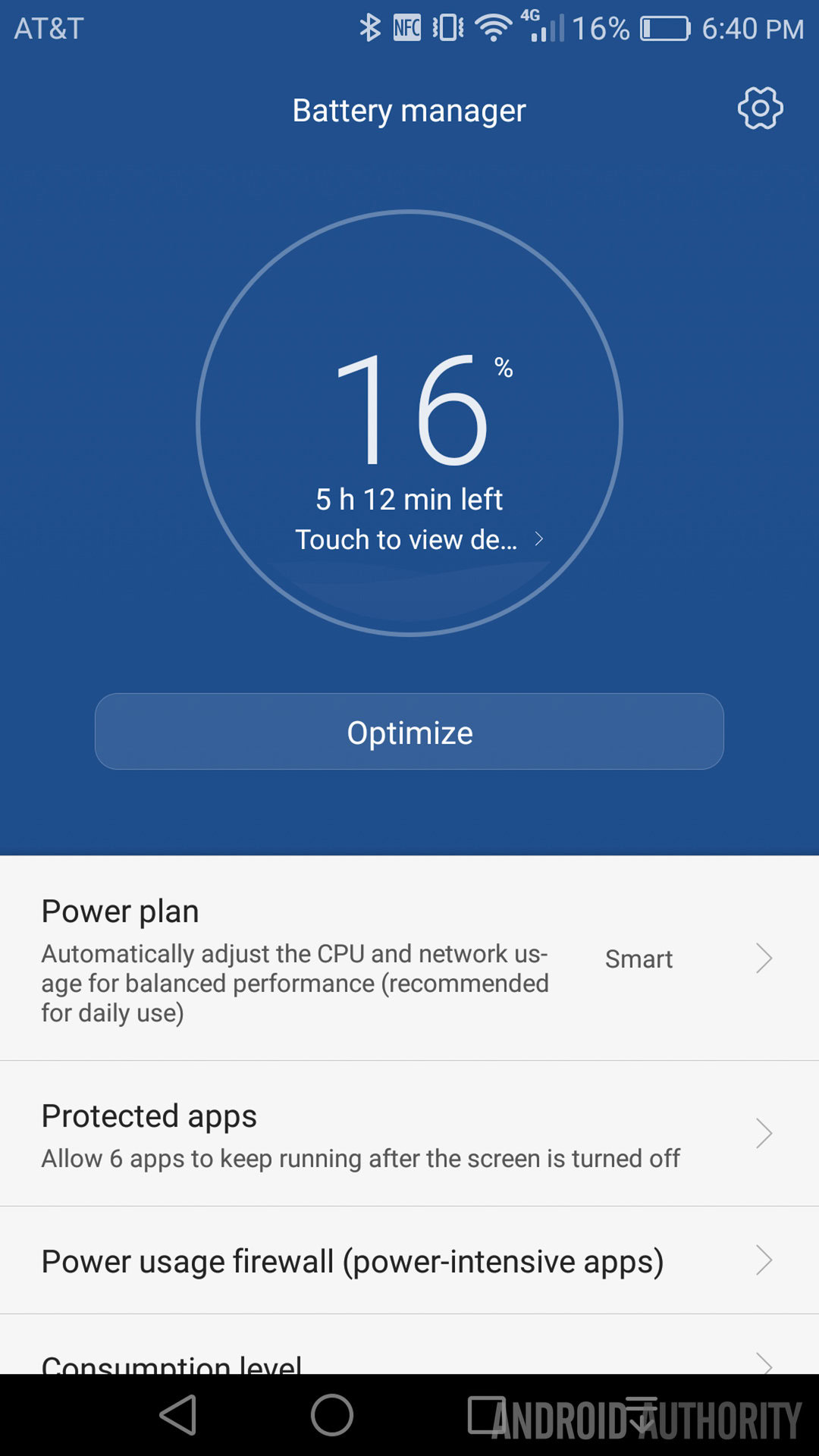Tap Touch to view details link

pos(419,539)
